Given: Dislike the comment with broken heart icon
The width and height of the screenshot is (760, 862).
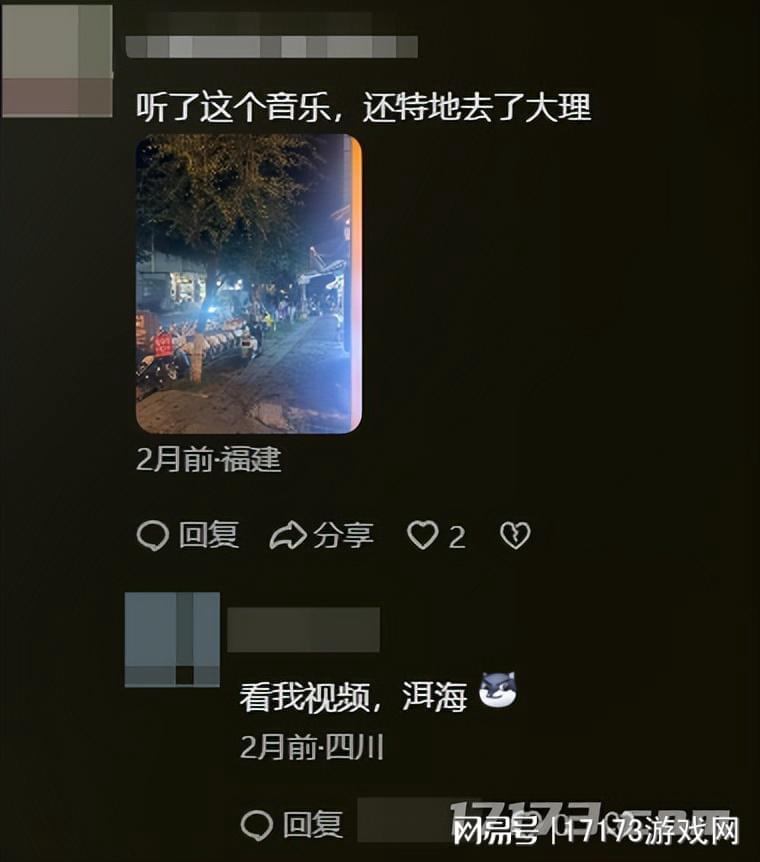Looking at the screenshot, I should pyautogui.click(x=515, y=536).
